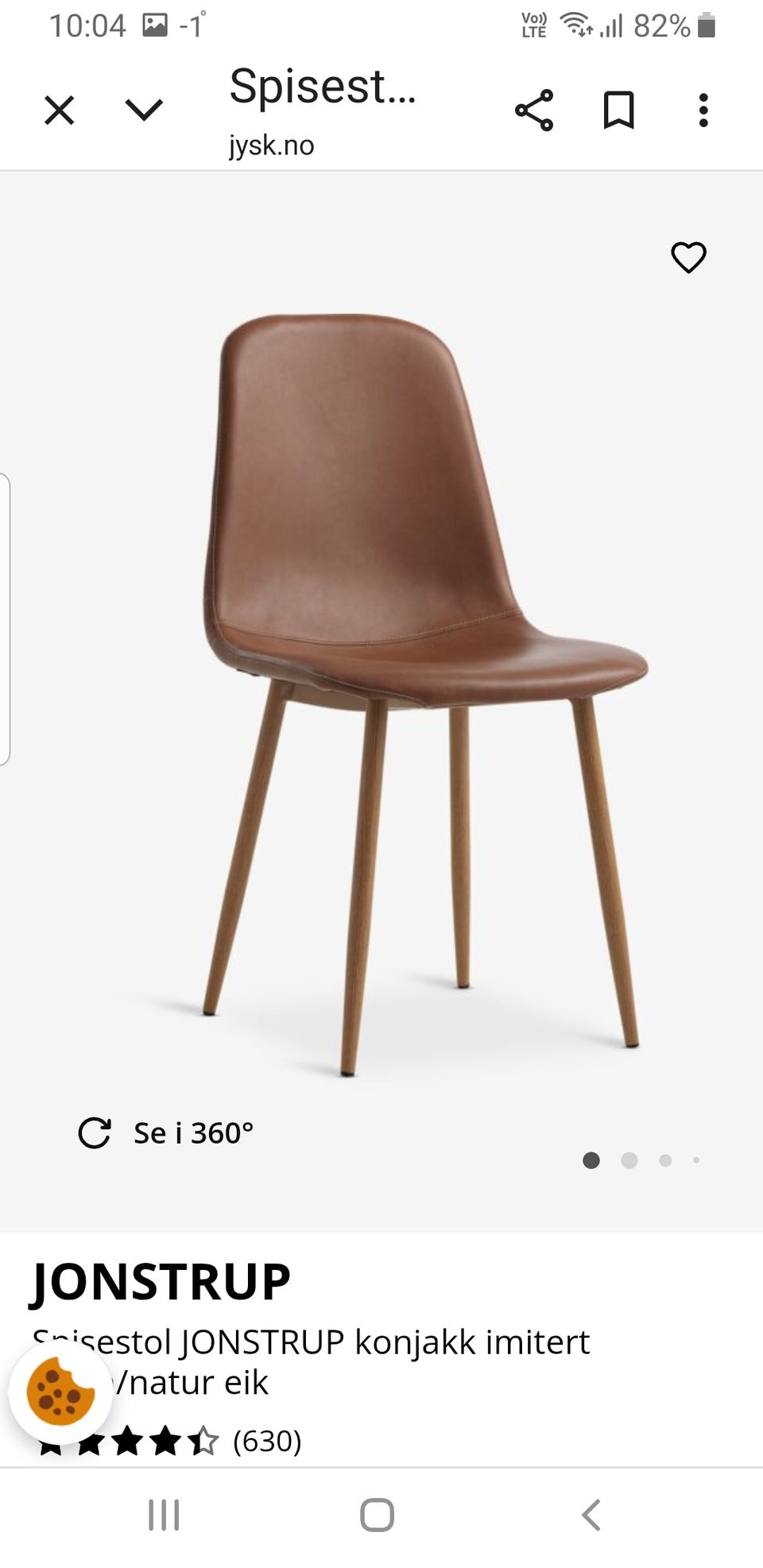Tap Se i 360° view button
This screenshot has width=763, height=1568.
pyautogui.click(x=167, y=1132)
